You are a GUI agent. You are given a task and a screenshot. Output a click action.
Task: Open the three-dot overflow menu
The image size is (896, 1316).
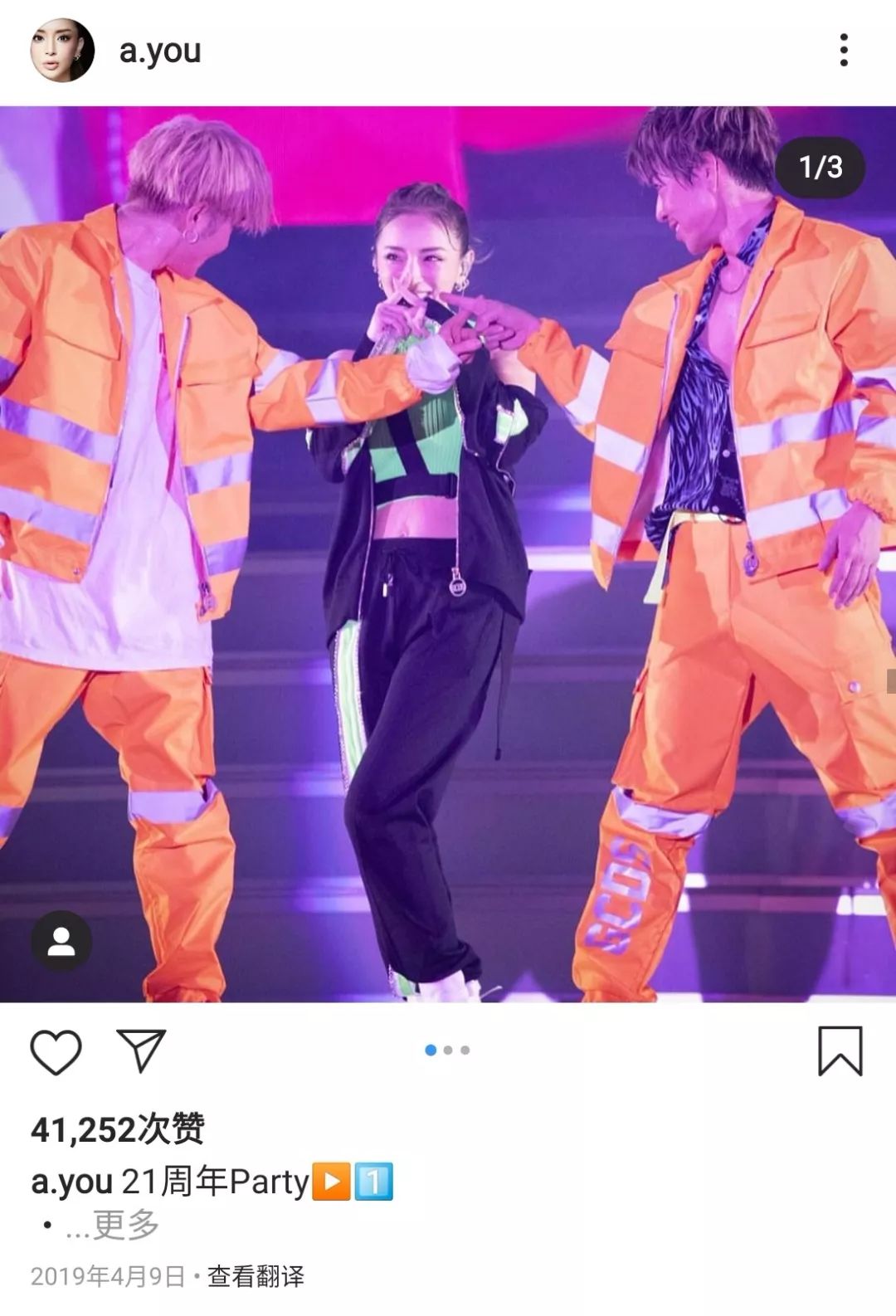pyautogui.click(x=843, y=51)
